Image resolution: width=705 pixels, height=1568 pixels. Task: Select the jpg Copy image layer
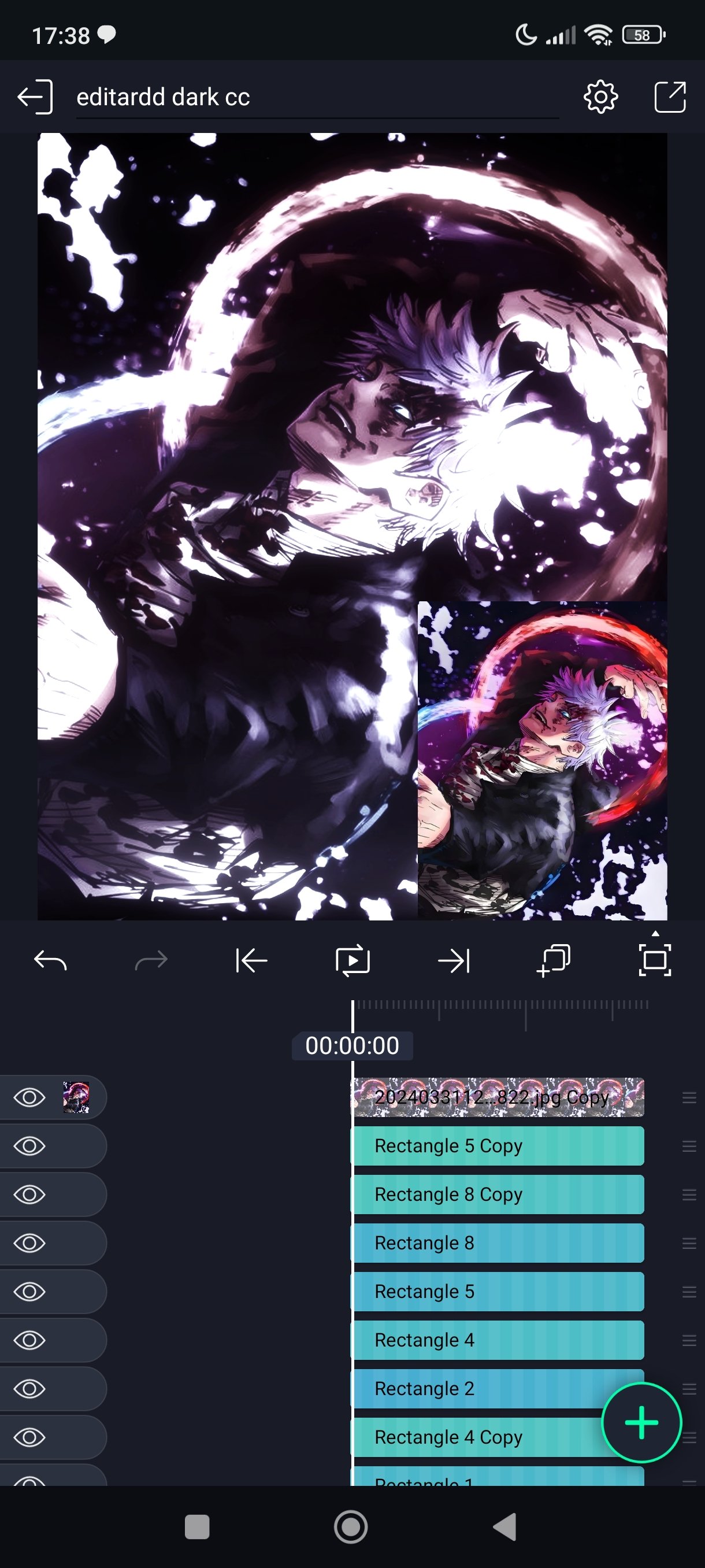point(498,1097)
